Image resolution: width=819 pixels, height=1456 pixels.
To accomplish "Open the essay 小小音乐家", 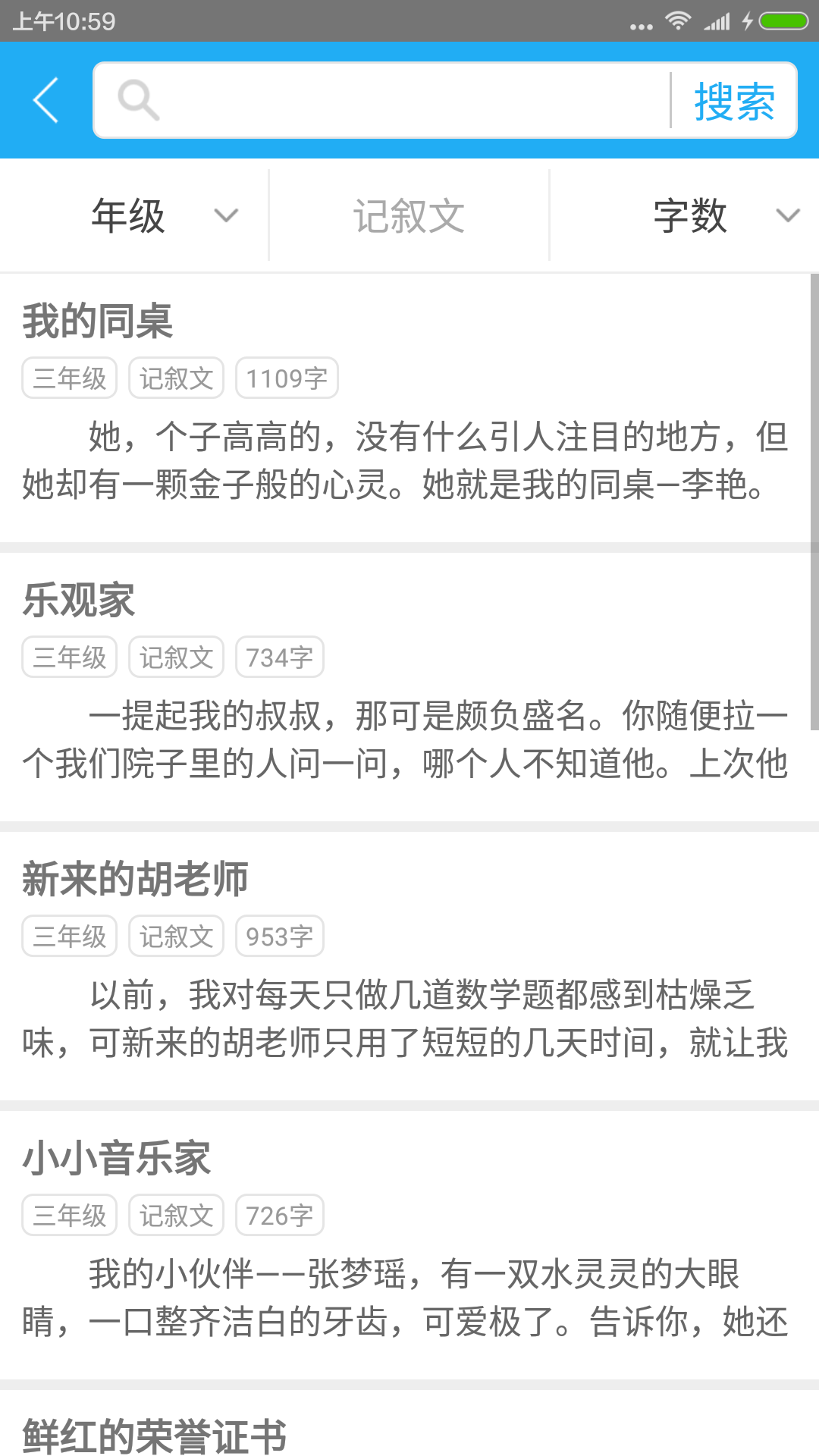I will pyautogui.click(x=406, y=1245).
